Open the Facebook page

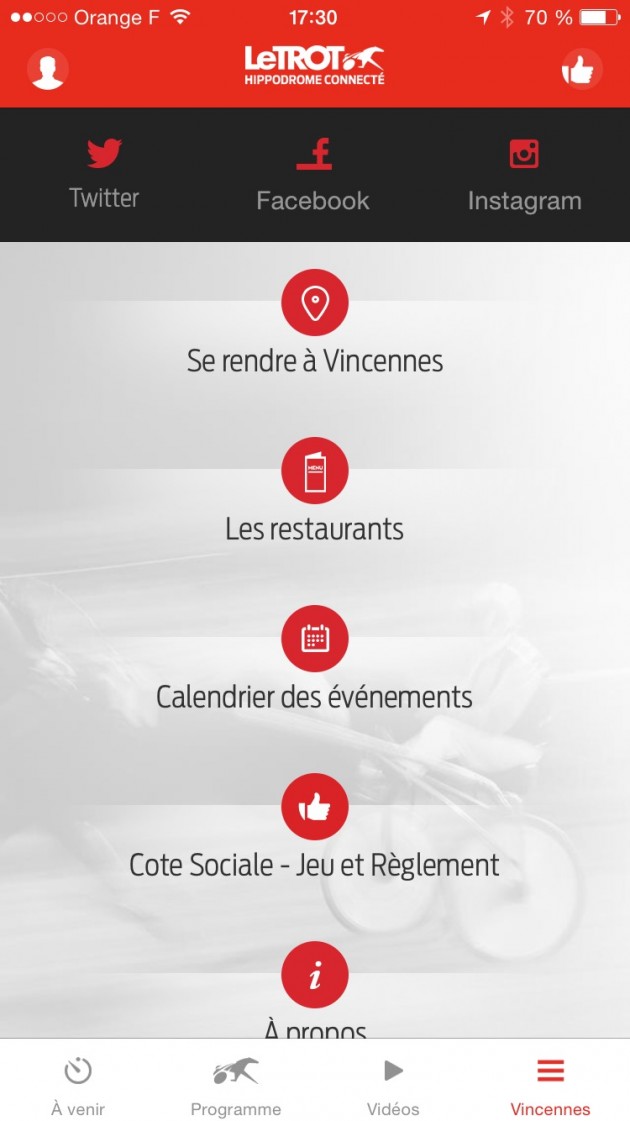click(x=313, y=176)
